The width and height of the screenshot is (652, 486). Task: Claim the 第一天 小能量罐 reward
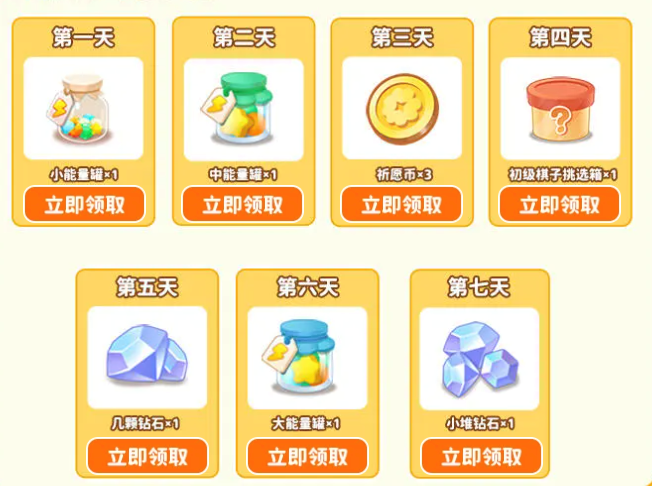(x=85, y=205)
